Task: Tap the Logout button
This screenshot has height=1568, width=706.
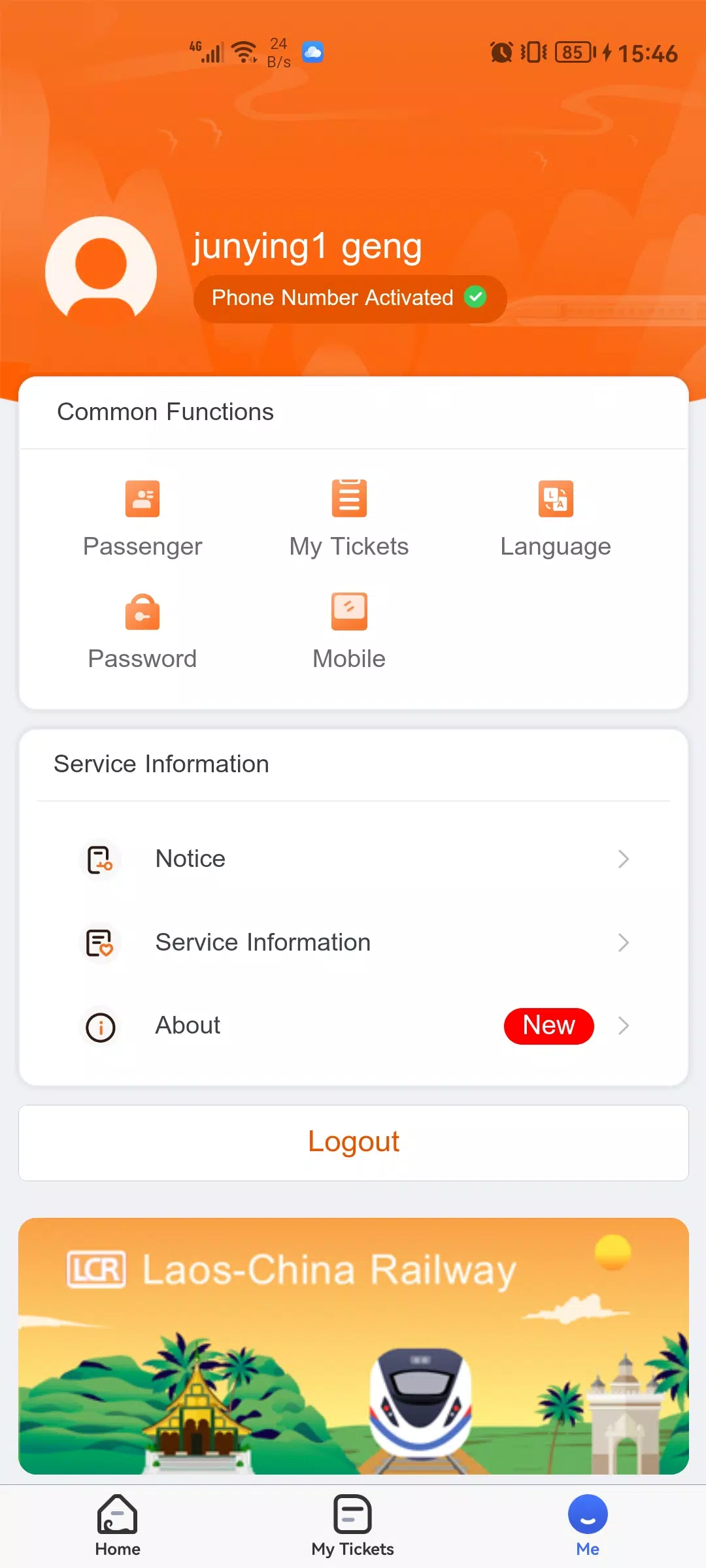Action: tap(353, 1141)
